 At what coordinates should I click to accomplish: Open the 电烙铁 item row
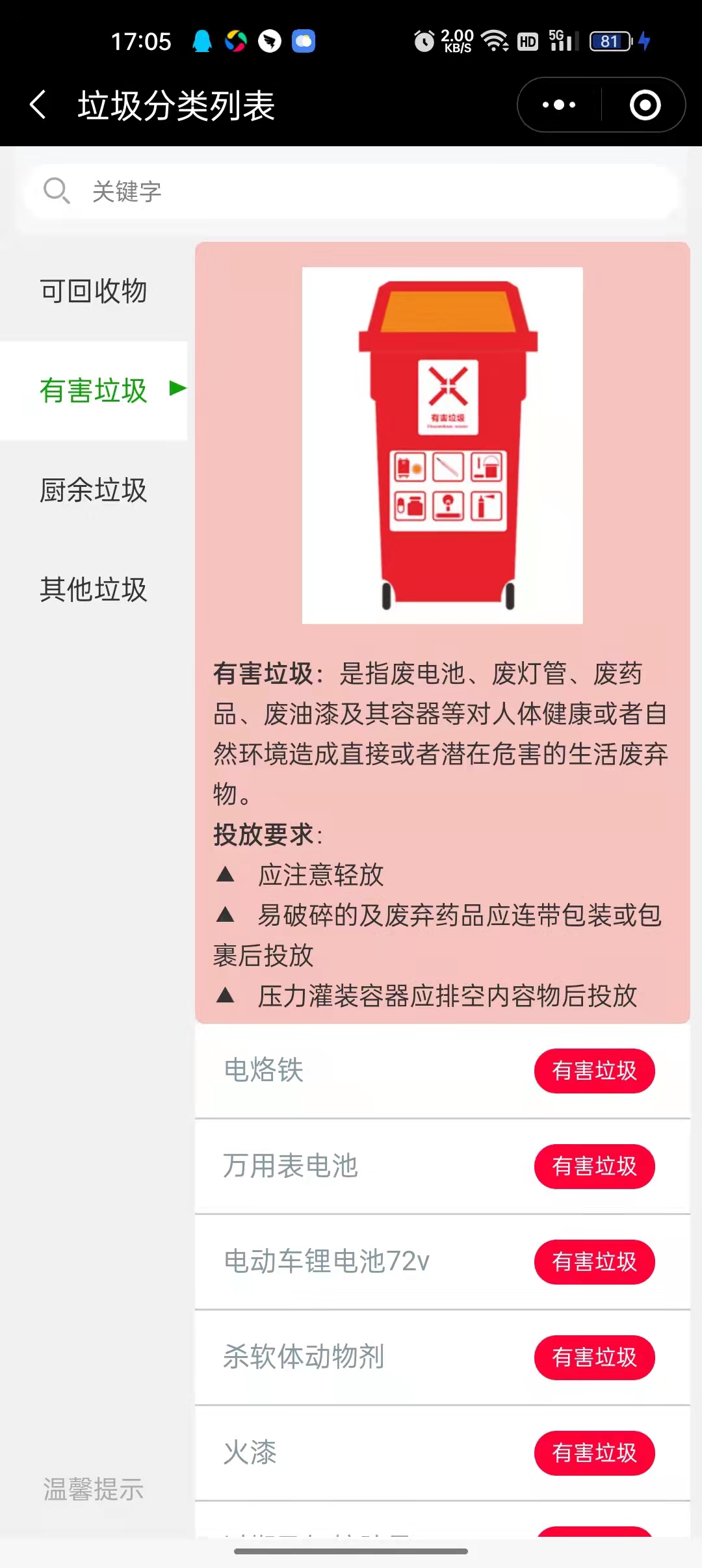click(442, 1071)
